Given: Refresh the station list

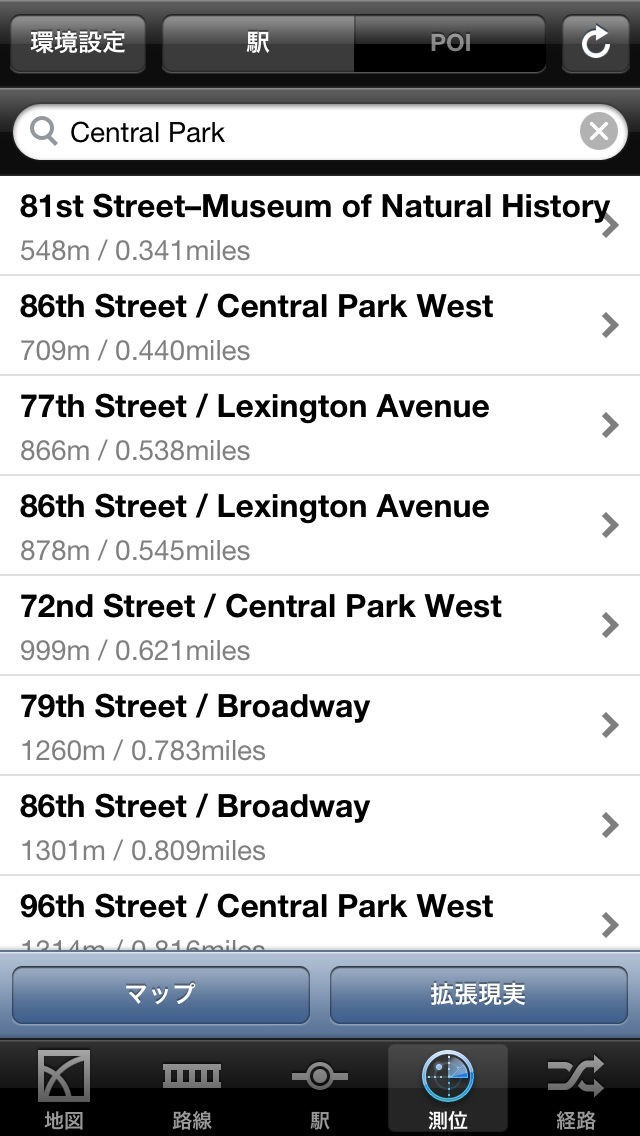Looking at the screenshot, I should [595, 43].
